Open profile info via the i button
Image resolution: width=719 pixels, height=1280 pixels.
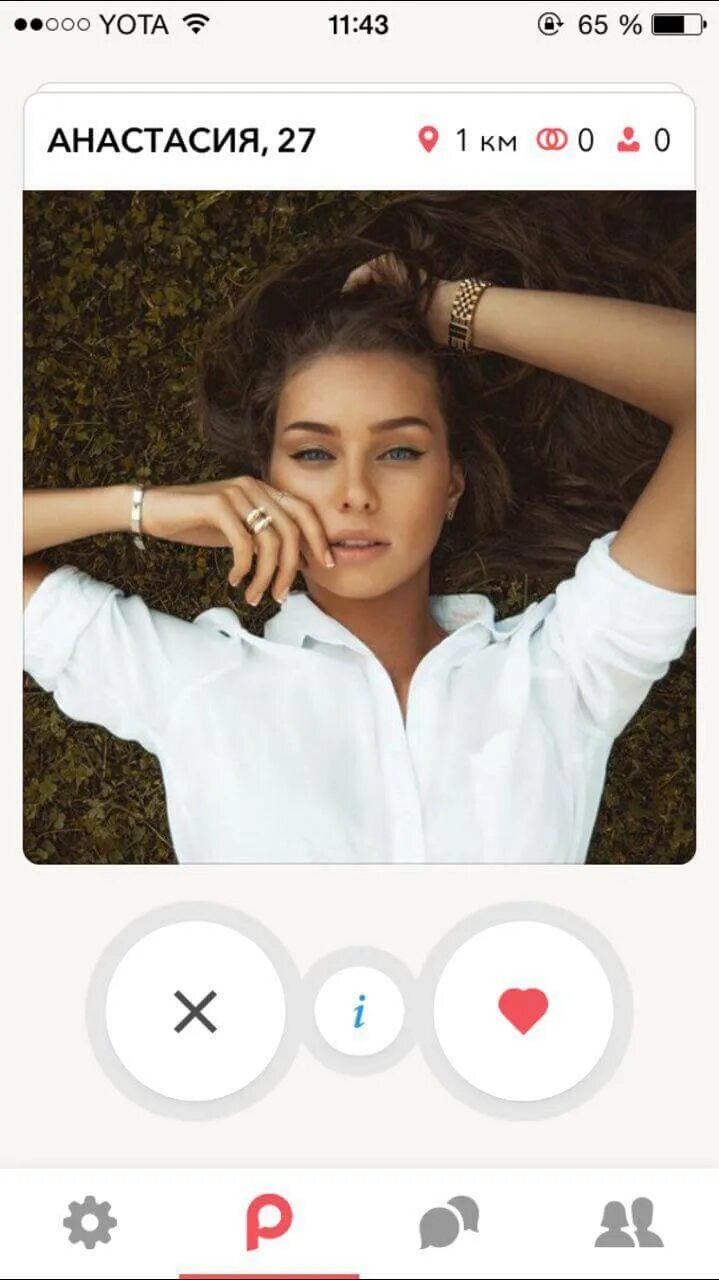[x=359, y=1012]
